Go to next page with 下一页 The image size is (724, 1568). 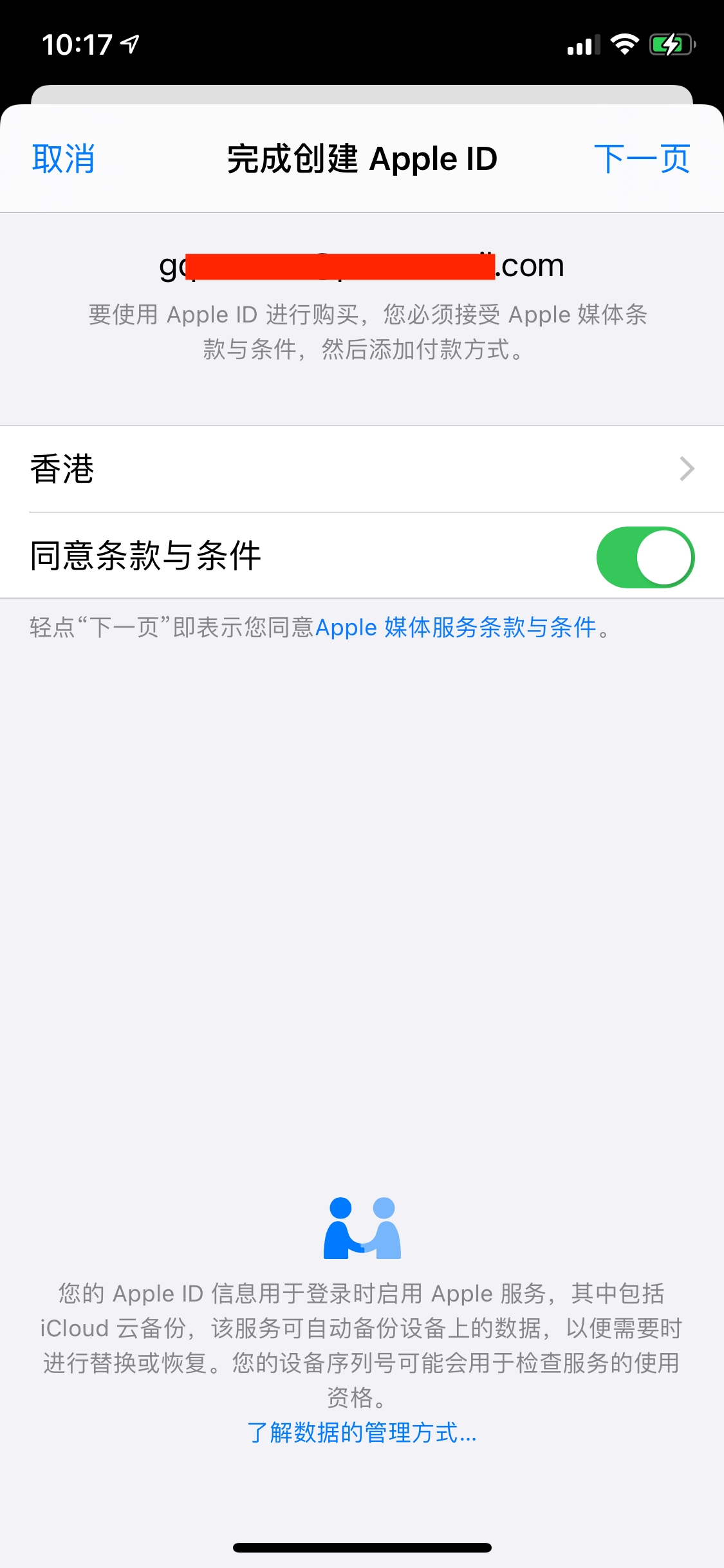tap(642, 159)
